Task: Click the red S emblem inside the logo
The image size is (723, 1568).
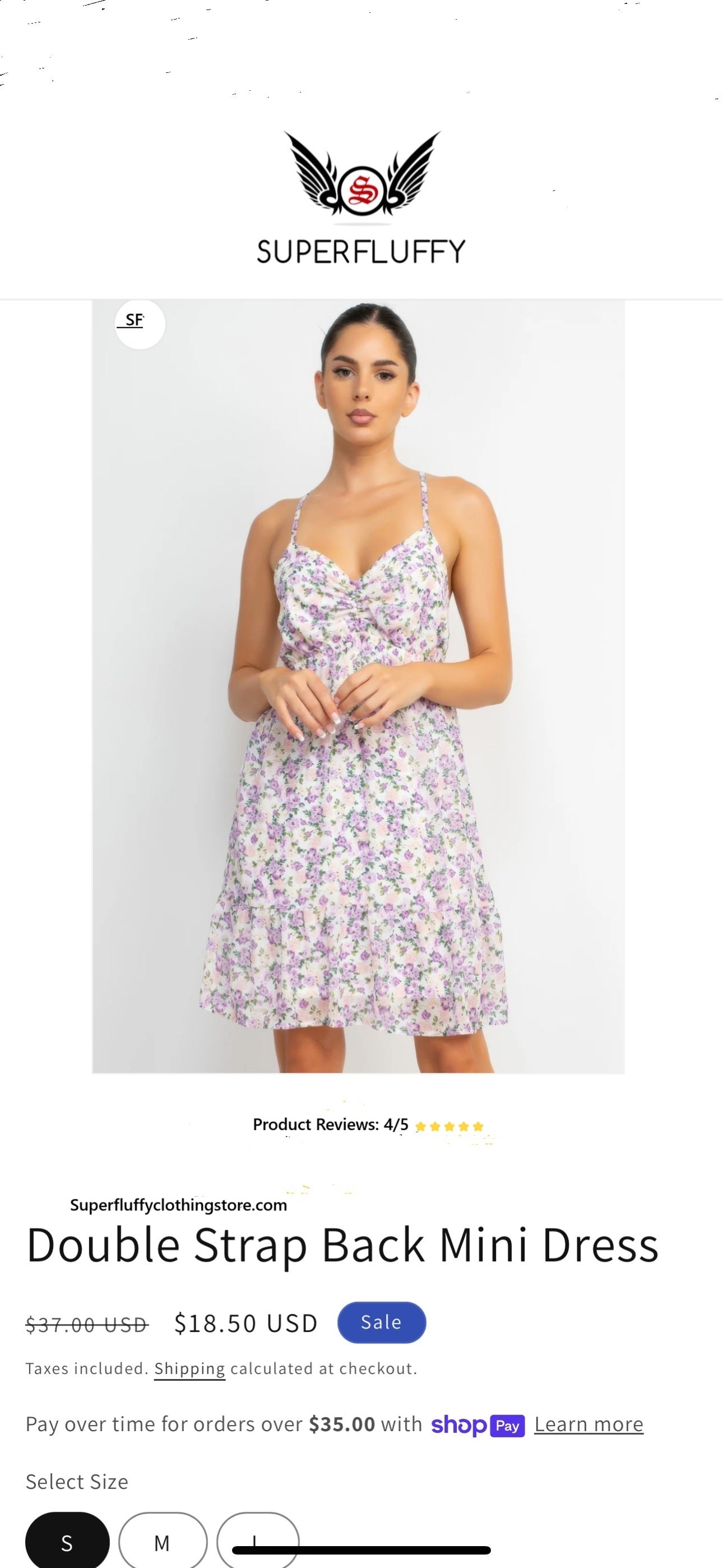Action: click(x=361, y=190)
